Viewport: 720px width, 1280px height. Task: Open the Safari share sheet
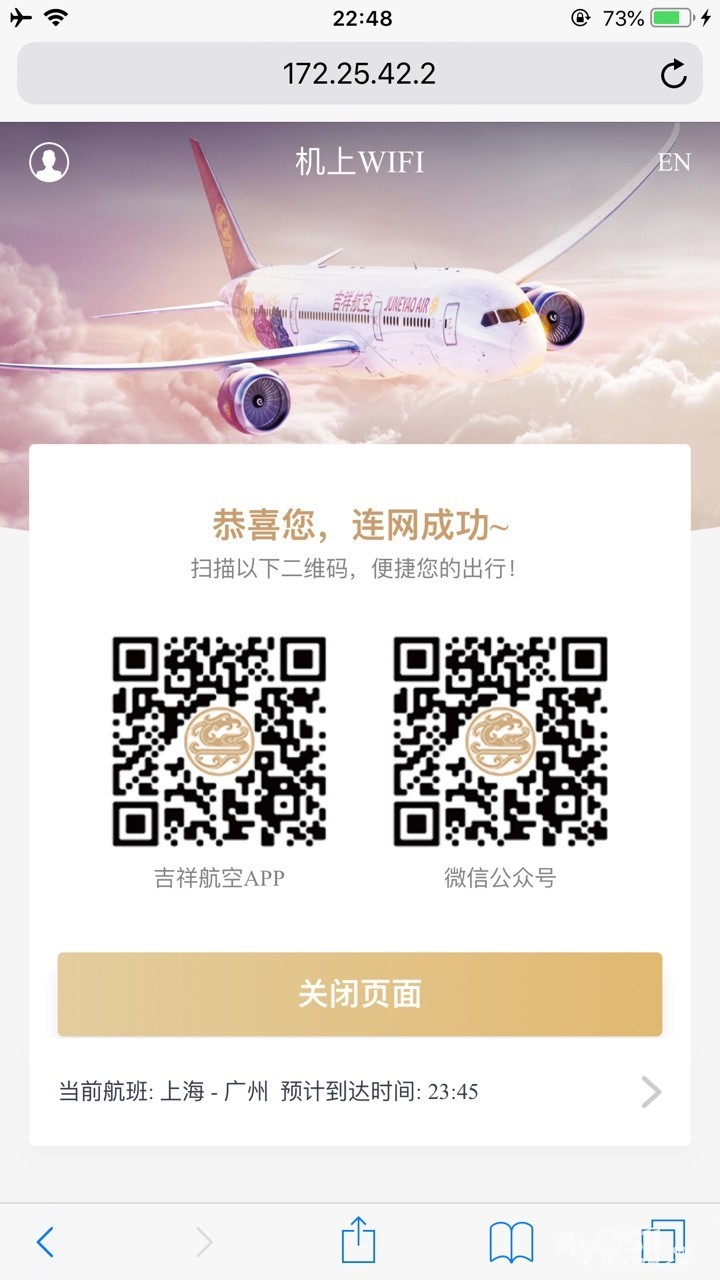[x=358, y=1242]
